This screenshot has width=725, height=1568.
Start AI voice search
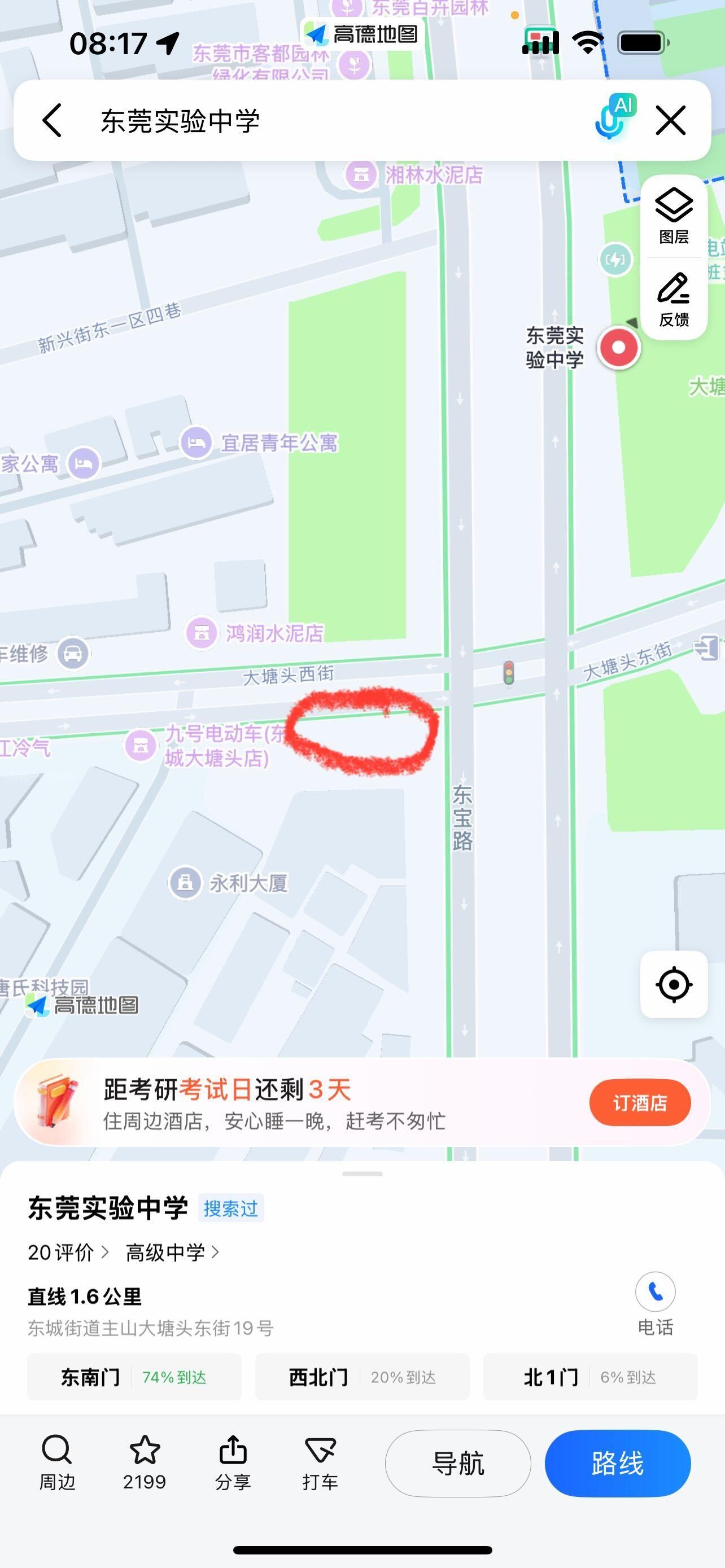(614, 117)
